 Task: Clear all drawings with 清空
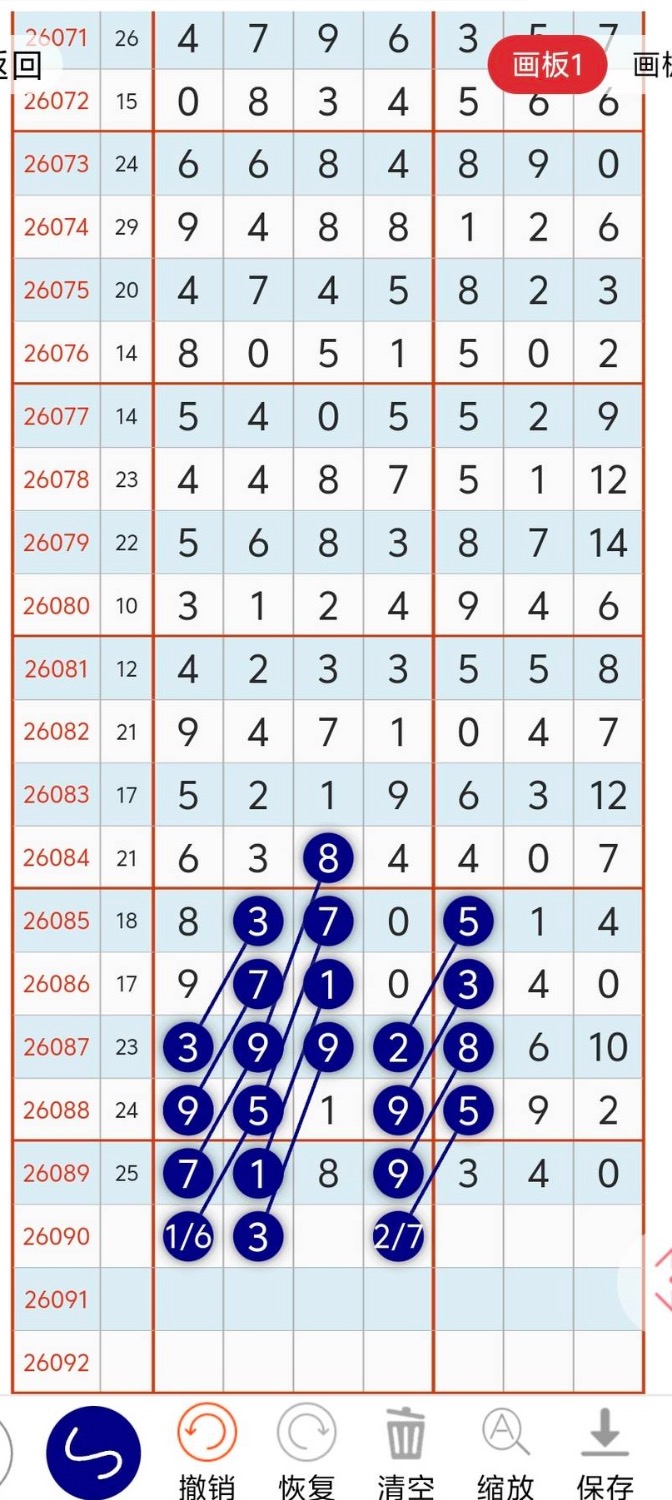click(x=405, y=1452)
